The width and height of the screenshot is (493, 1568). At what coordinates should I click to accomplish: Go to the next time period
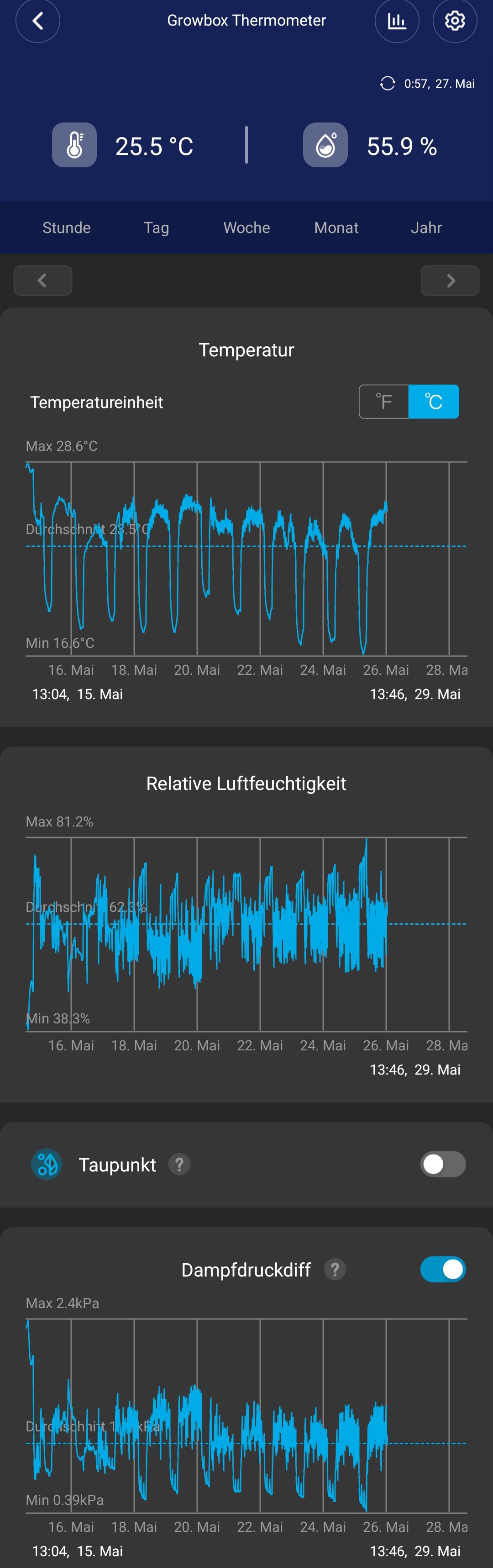(451, 281)
